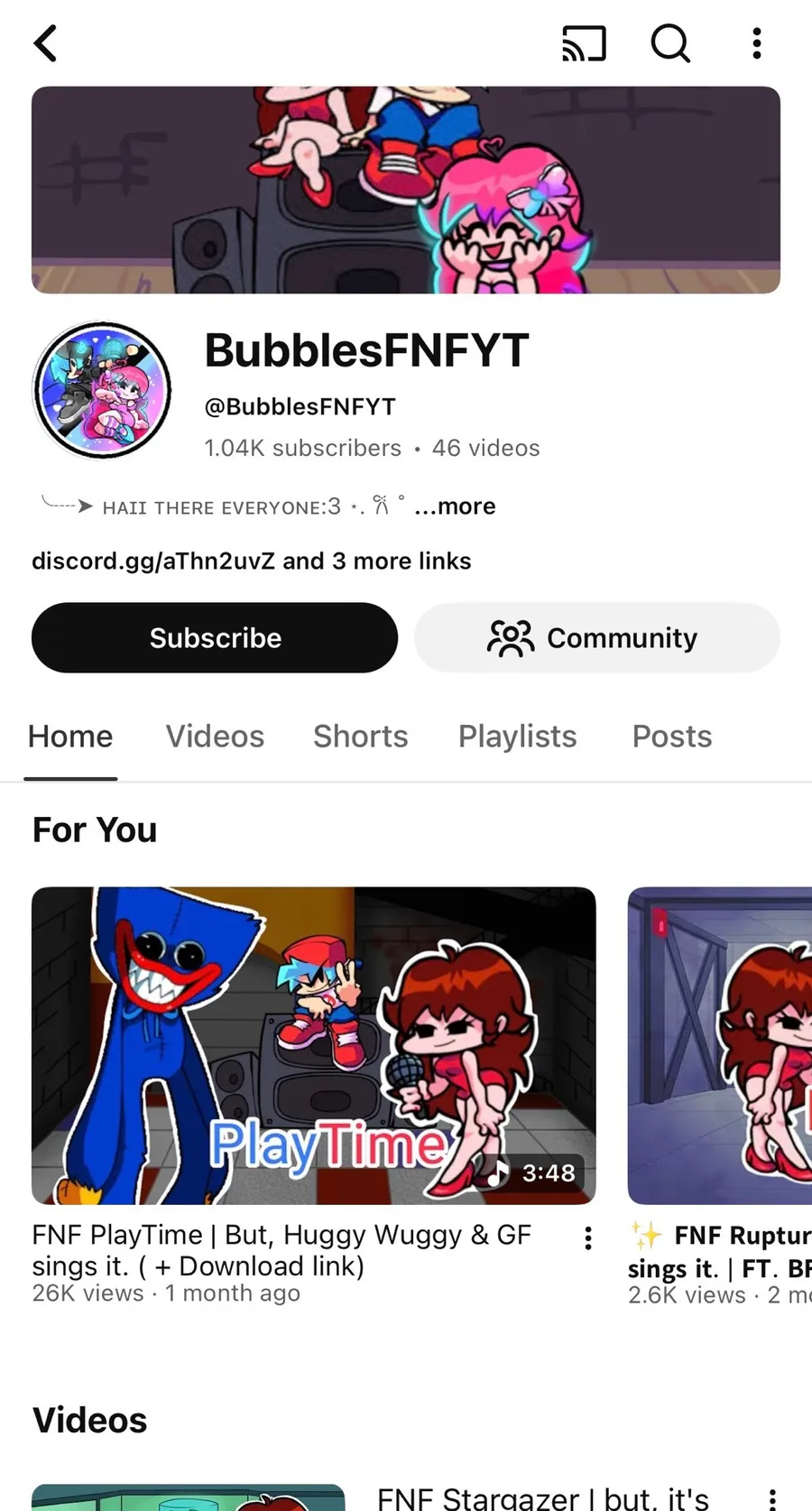Subscribe to BubblesFNFYT
The image size is (812, 1511).
(215, 637)
